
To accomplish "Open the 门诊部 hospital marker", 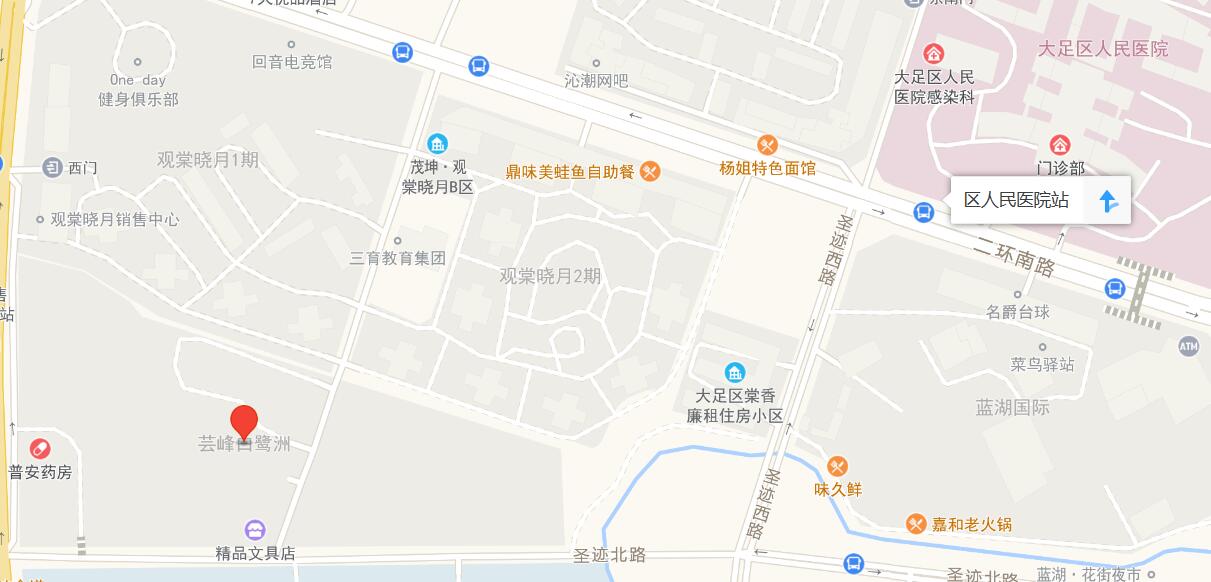I will (1060, 145).
